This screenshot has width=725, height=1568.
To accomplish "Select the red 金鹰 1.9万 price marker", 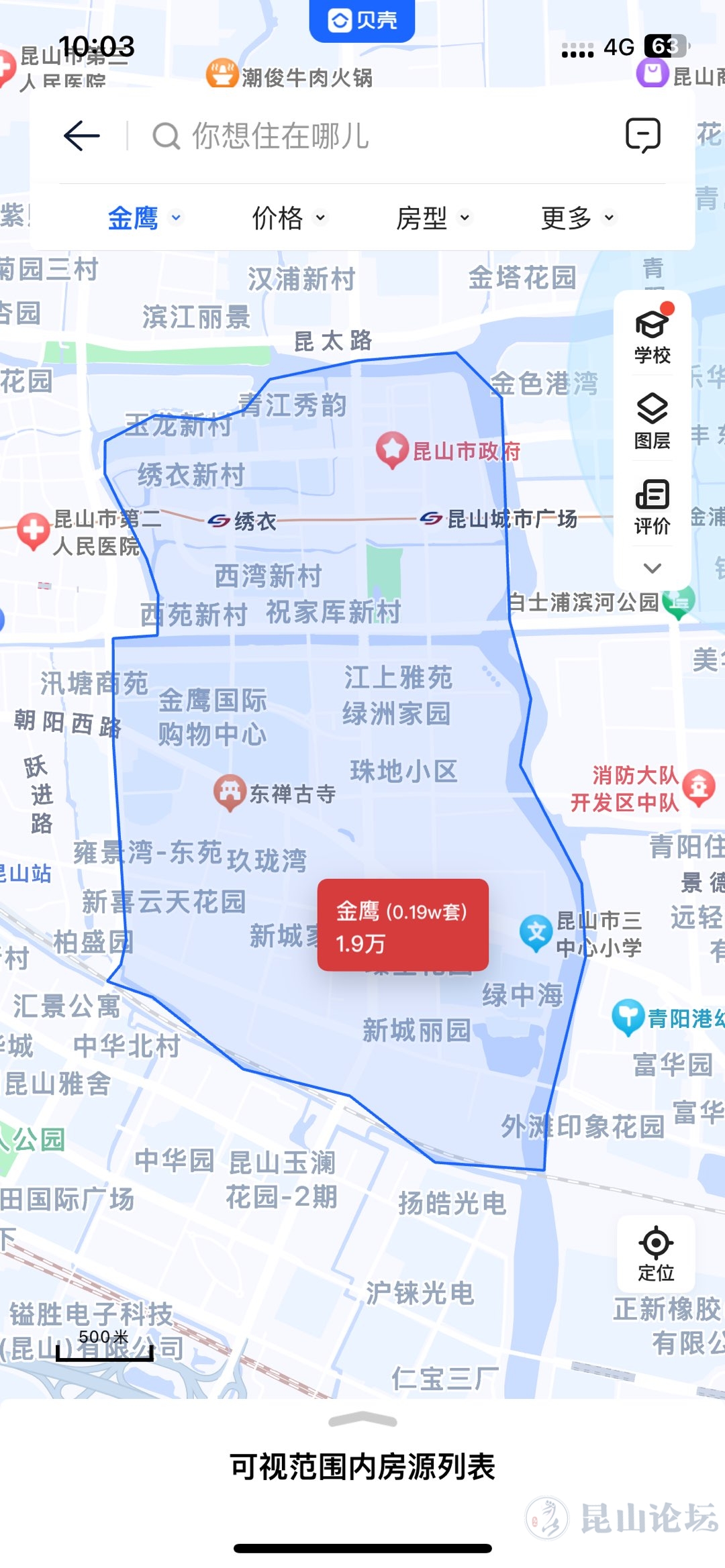I will point(403,925).
